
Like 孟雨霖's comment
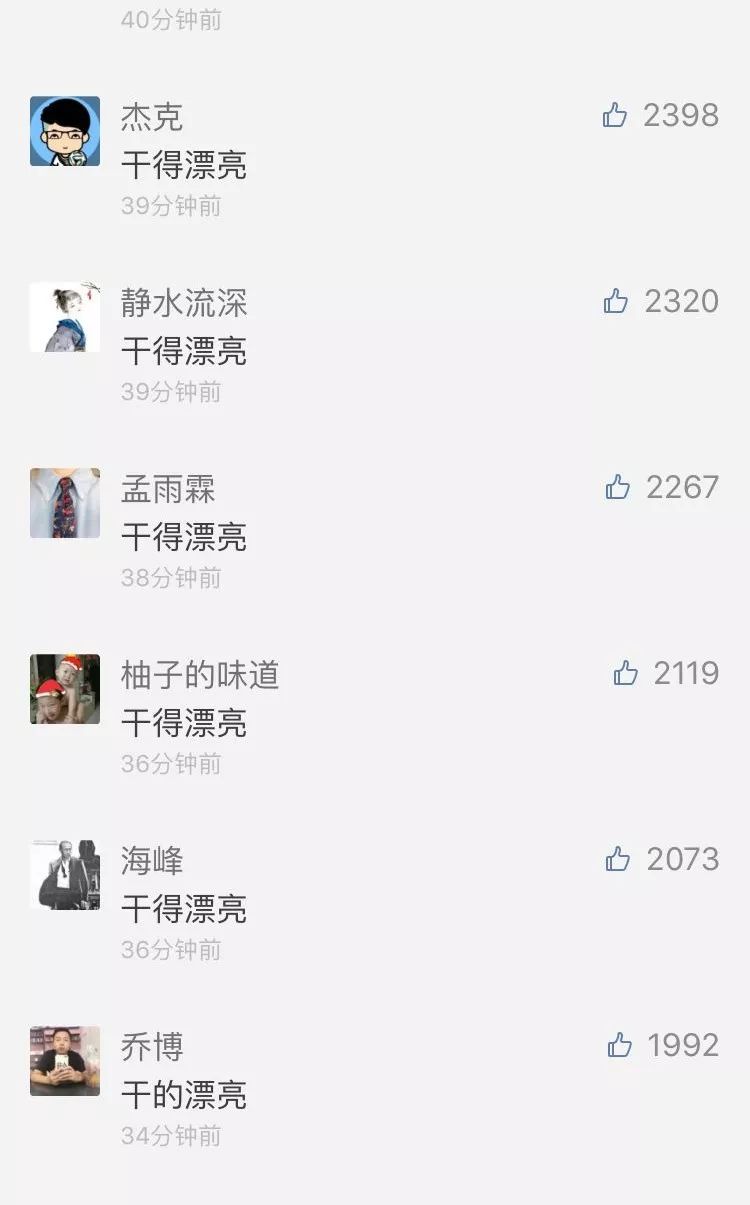click(618, 488)
